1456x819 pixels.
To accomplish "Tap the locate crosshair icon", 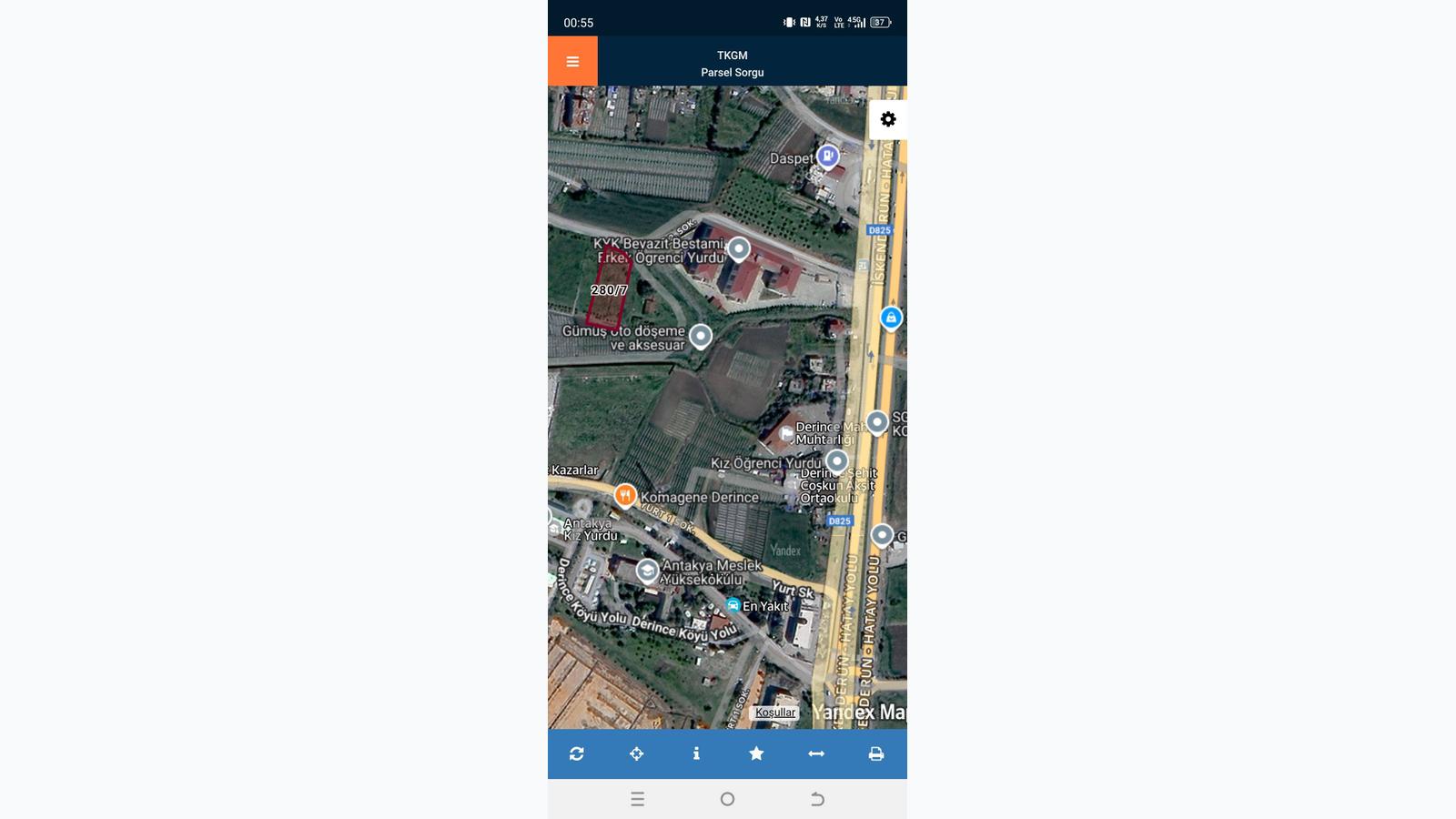I will (637, 753).
